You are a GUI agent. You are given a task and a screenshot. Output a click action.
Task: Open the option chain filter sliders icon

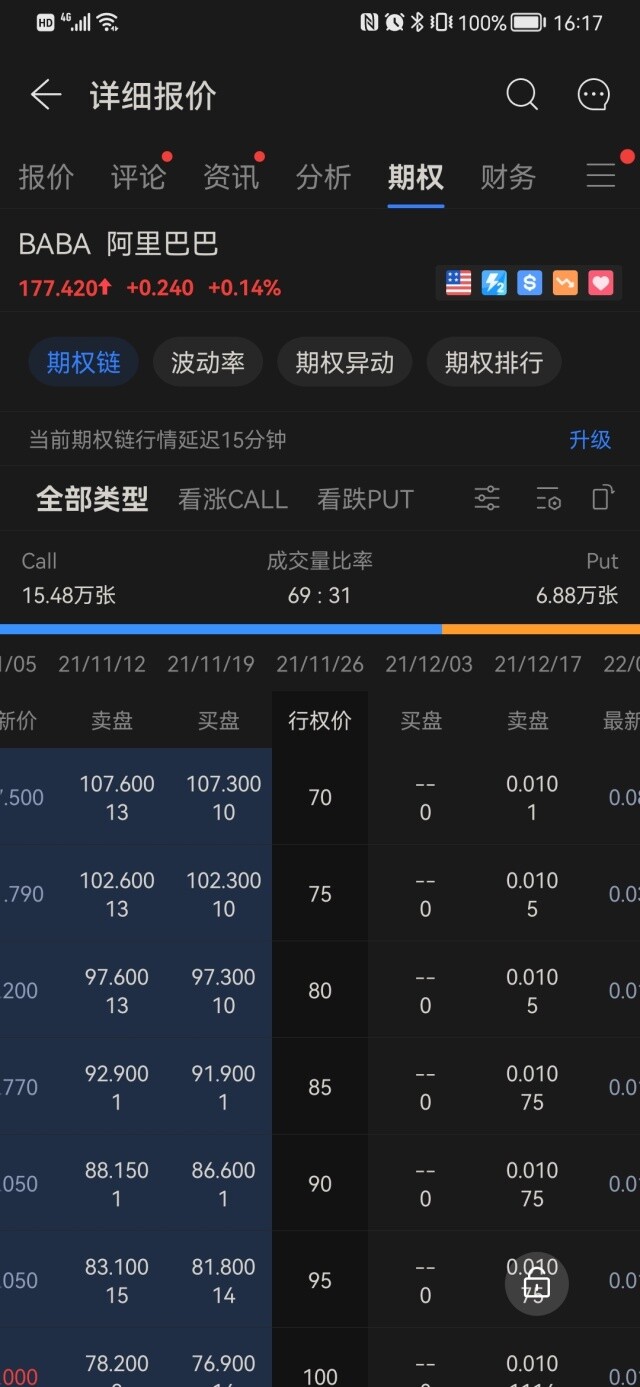pos(487,498)
